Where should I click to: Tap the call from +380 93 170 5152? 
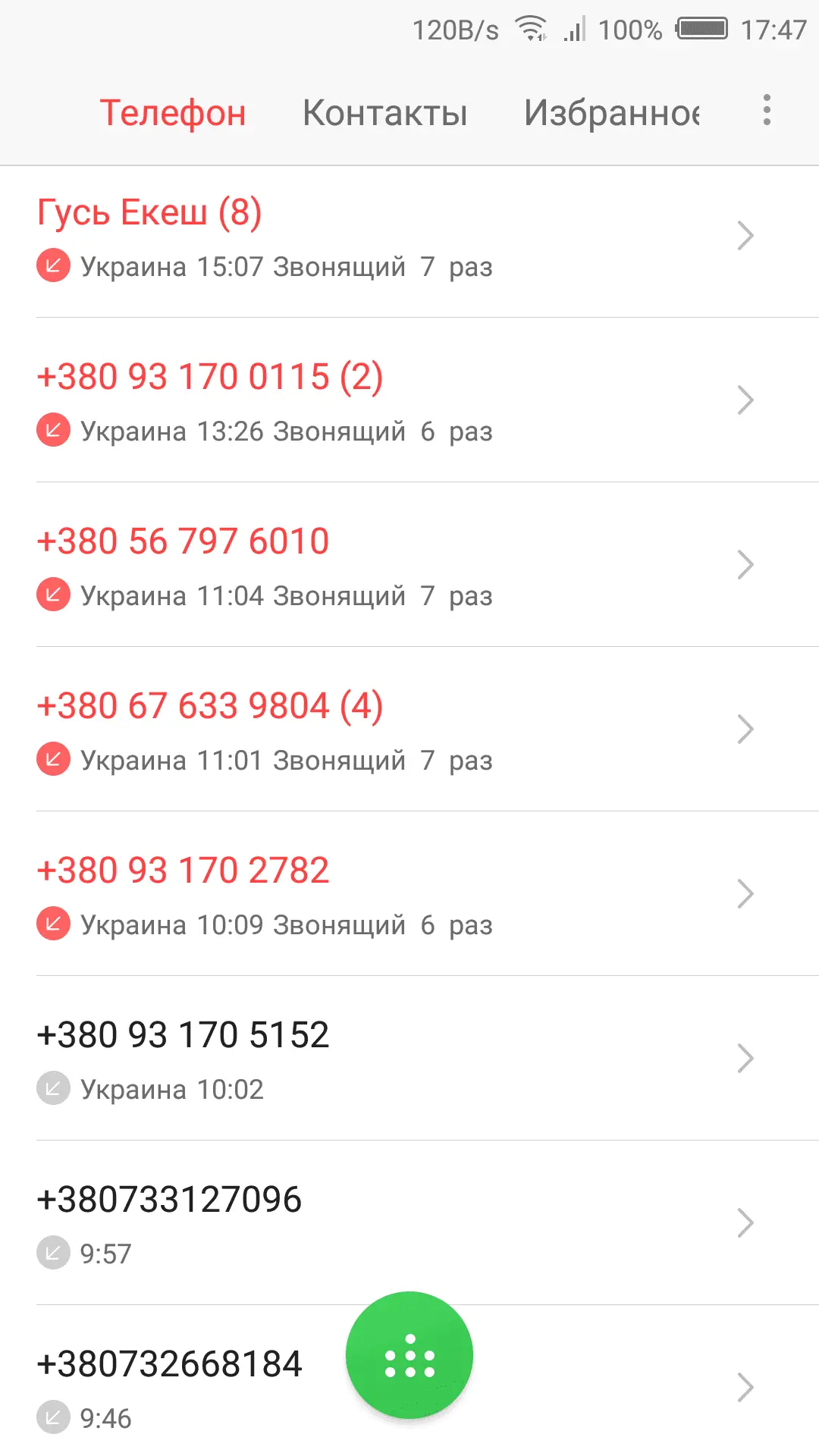[x=303, y=1059]
